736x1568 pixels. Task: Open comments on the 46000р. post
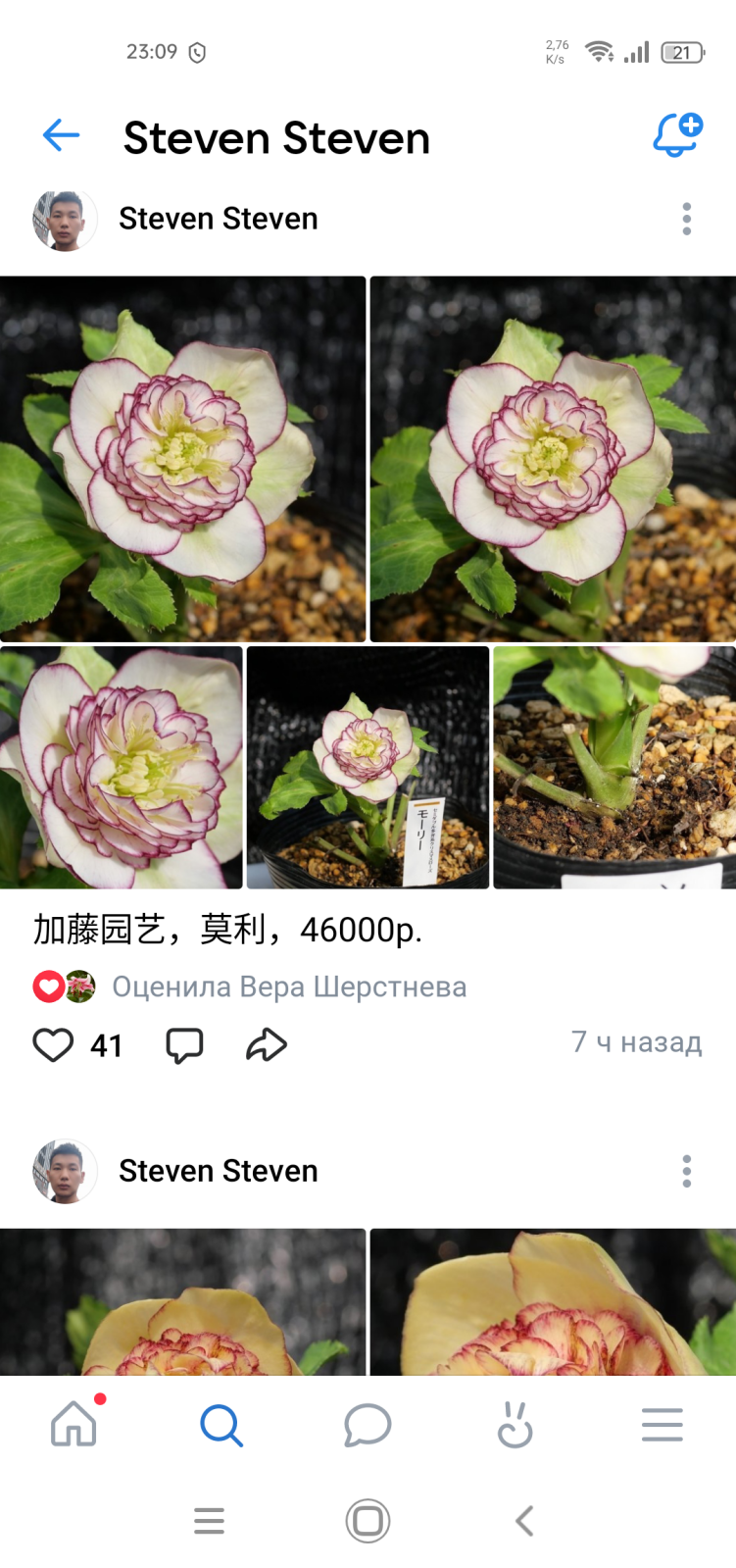184,1045
